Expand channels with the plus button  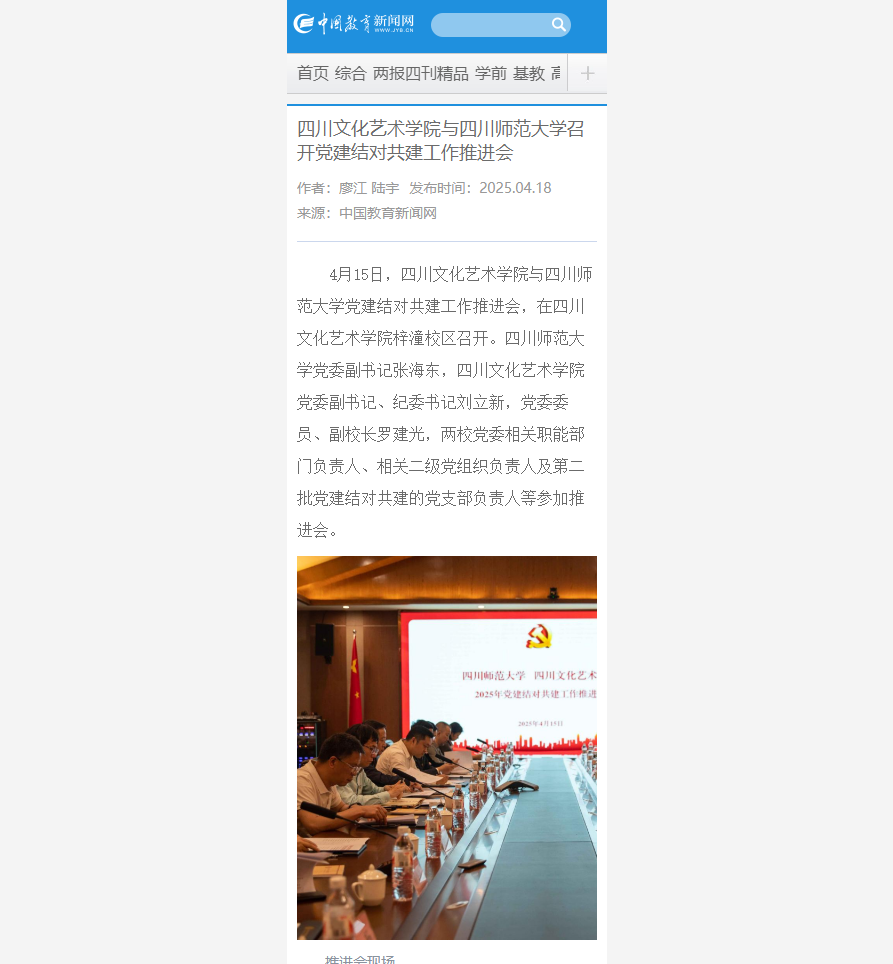pos(588,73)
